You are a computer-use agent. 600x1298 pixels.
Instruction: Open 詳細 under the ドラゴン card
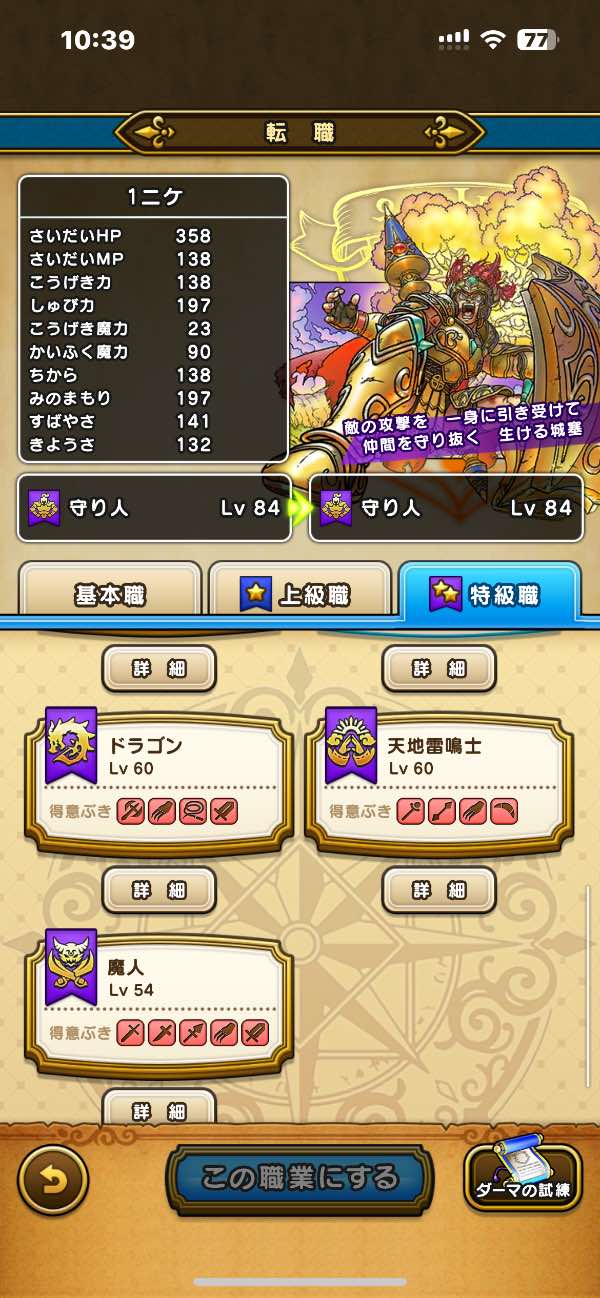[159, 889]
